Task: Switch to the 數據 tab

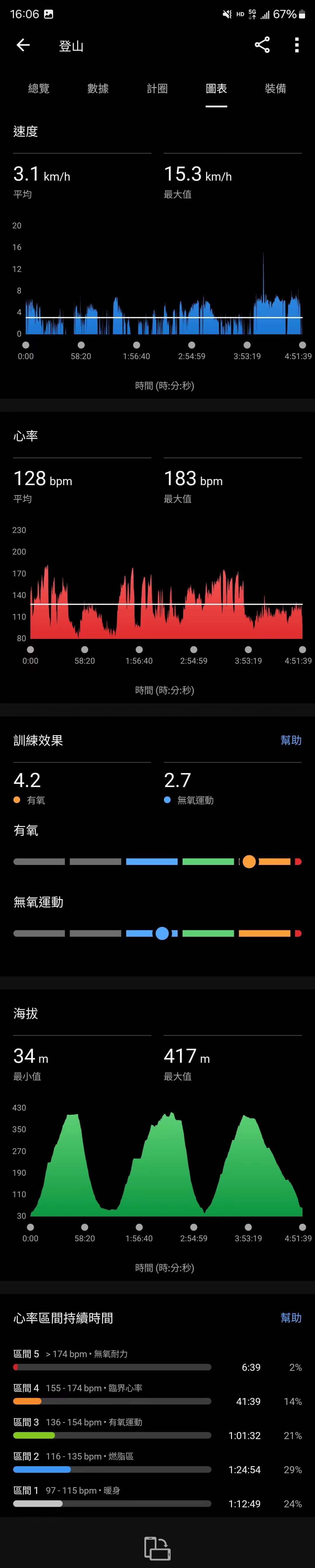Action: tap(98, 89)
